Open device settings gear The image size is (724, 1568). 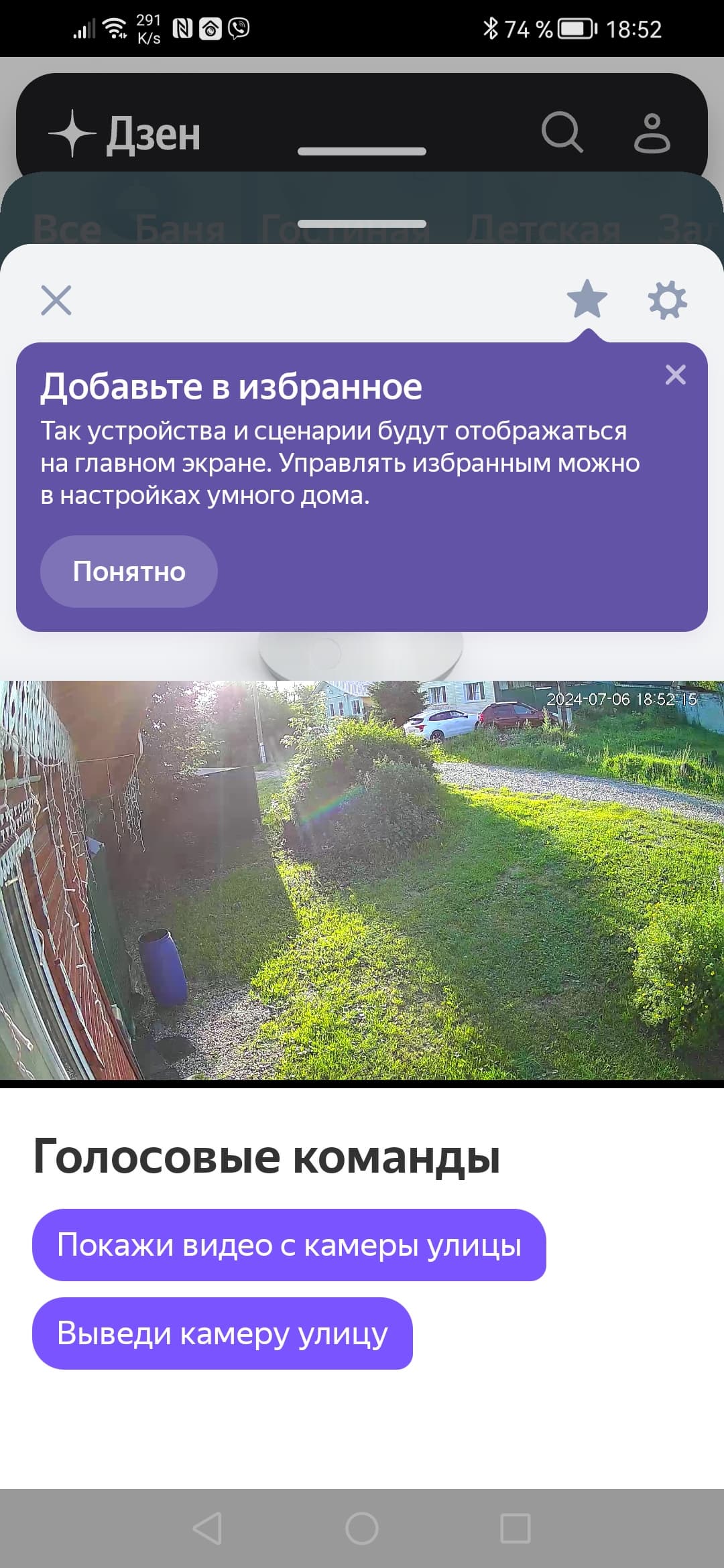click(667, 300)
